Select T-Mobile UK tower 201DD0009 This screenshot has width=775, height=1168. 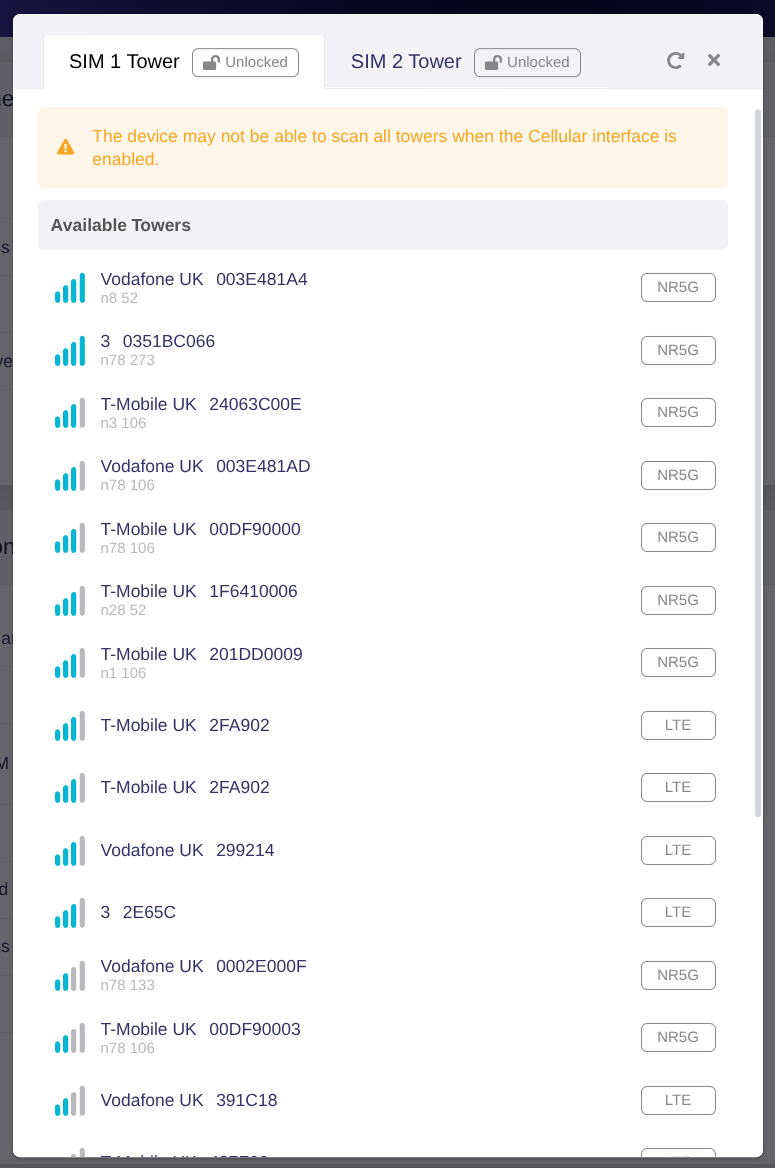[x=201, y=662]
